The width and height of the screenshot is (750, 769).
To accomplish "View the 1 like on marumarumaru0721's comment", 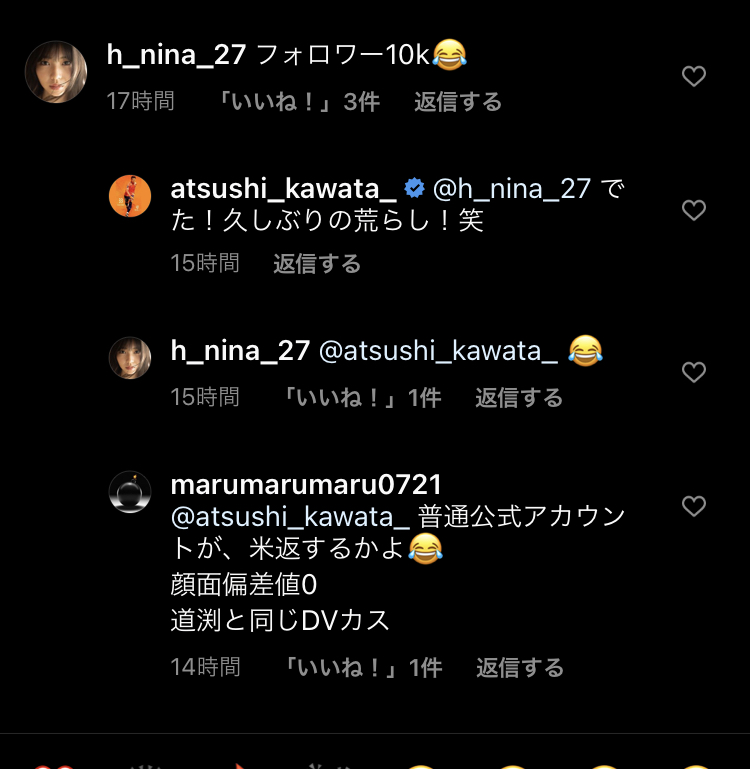I will 362,668.
